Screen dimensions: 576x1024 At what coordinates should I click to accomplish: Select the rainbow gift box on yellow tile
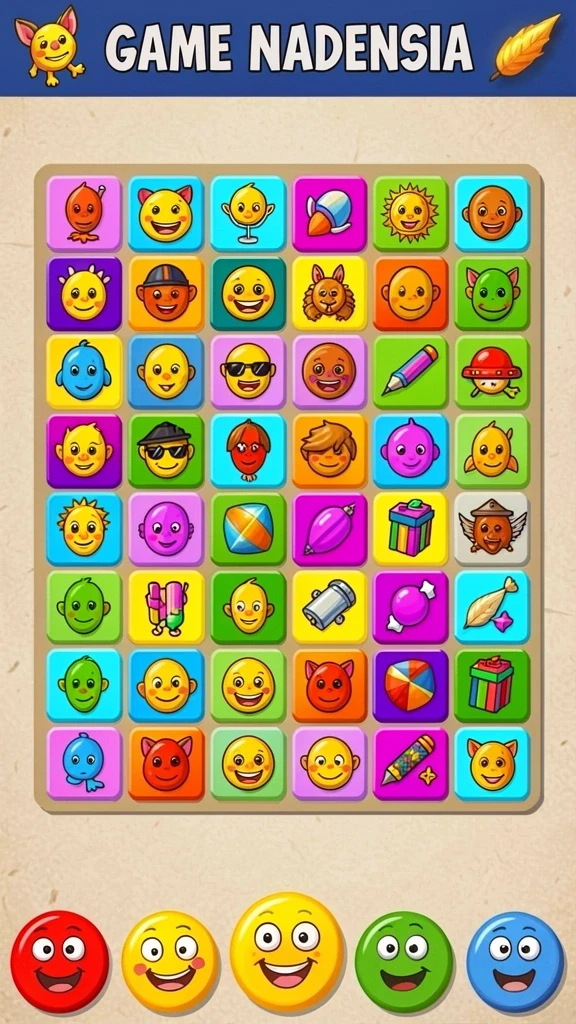click(x=411, y=528)
